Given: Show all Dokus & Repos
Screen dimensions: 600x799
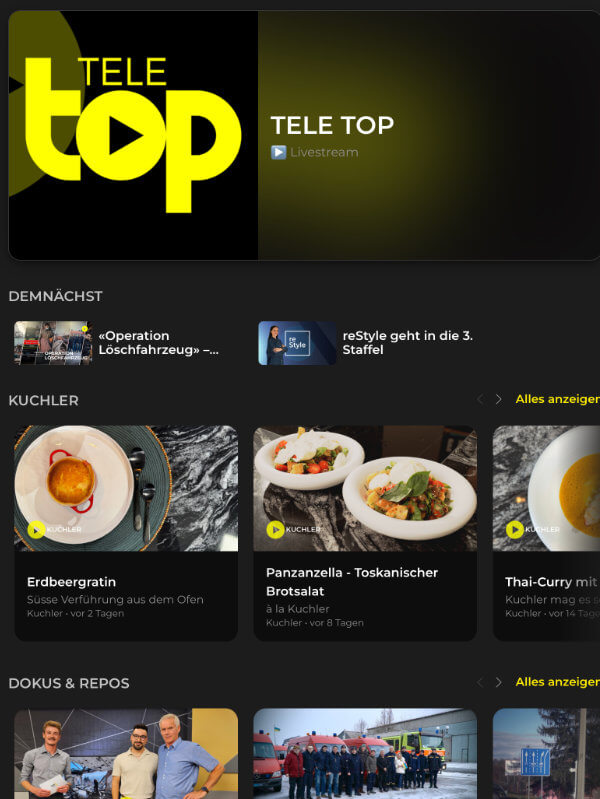Looking at the screenshot, I should [x=557, y=682].
